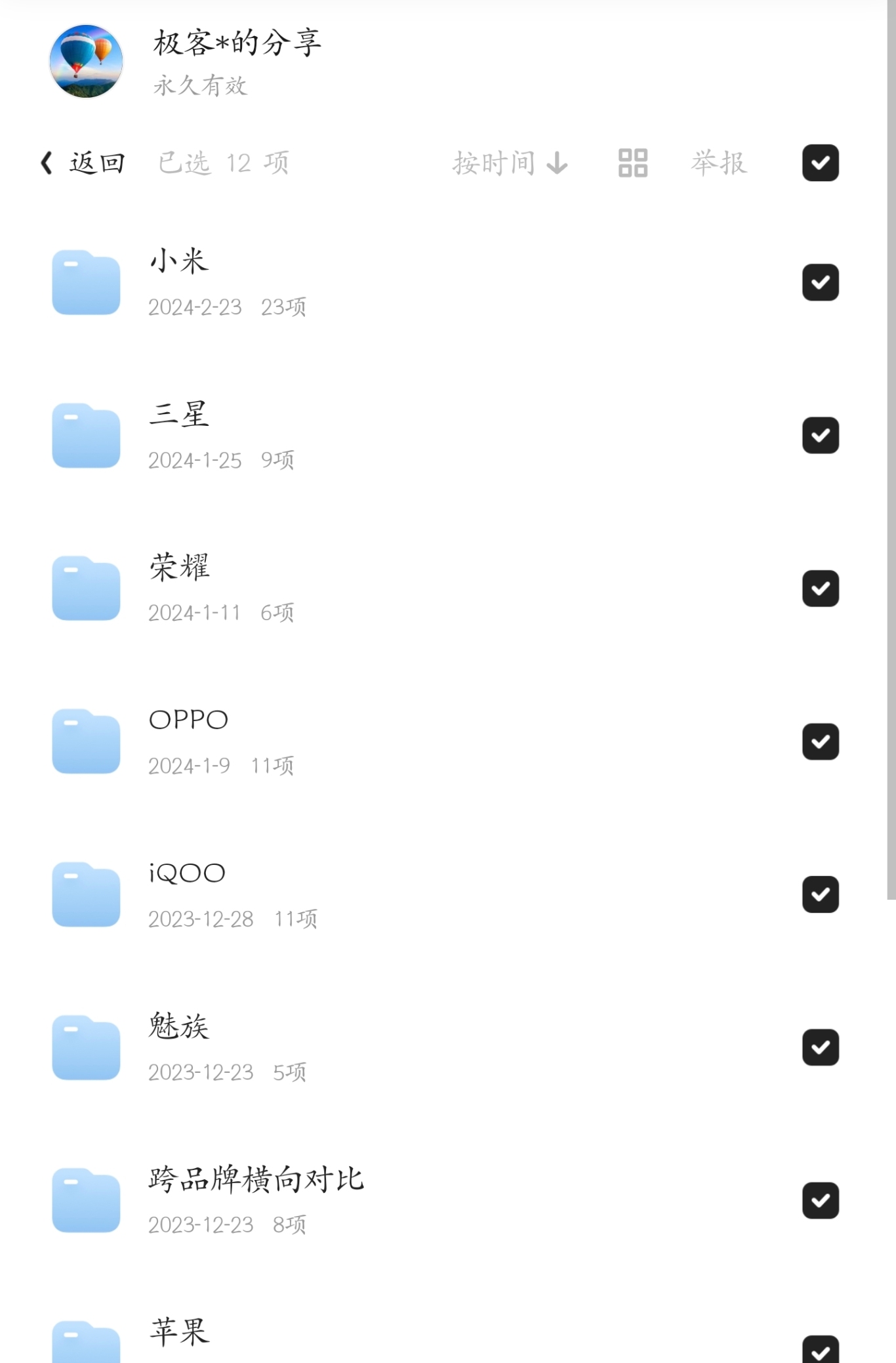Go back with the 返回 button
Image resolution: width=896 pixels, height=1363 pixels.
(x=83, y=163)
